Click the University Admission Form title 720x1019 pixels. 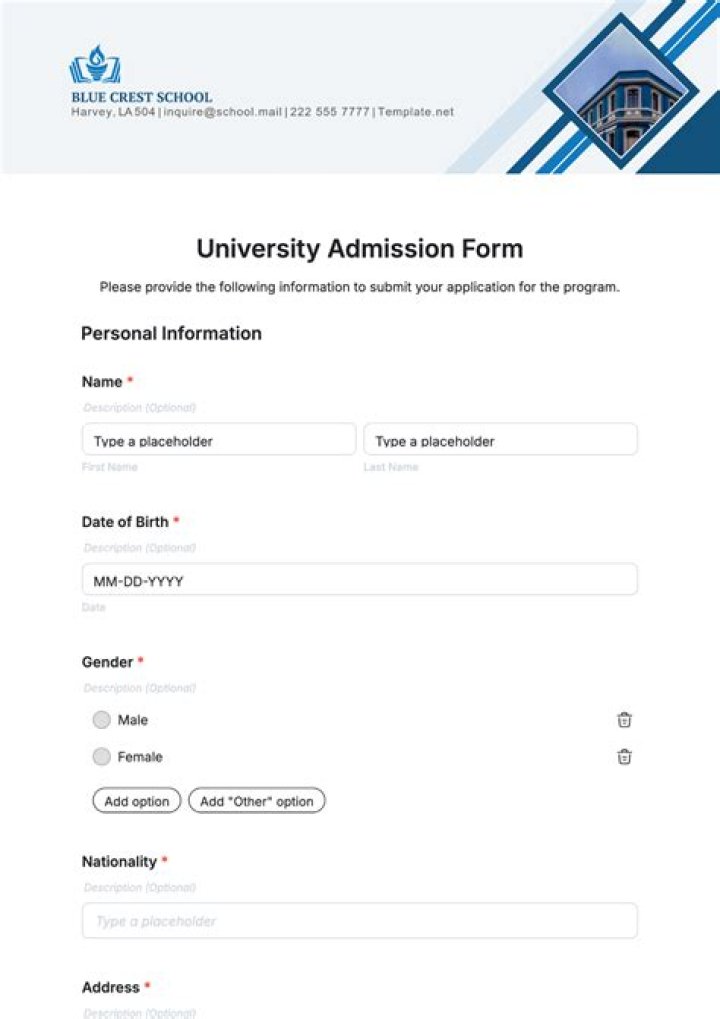pos(360,248)
